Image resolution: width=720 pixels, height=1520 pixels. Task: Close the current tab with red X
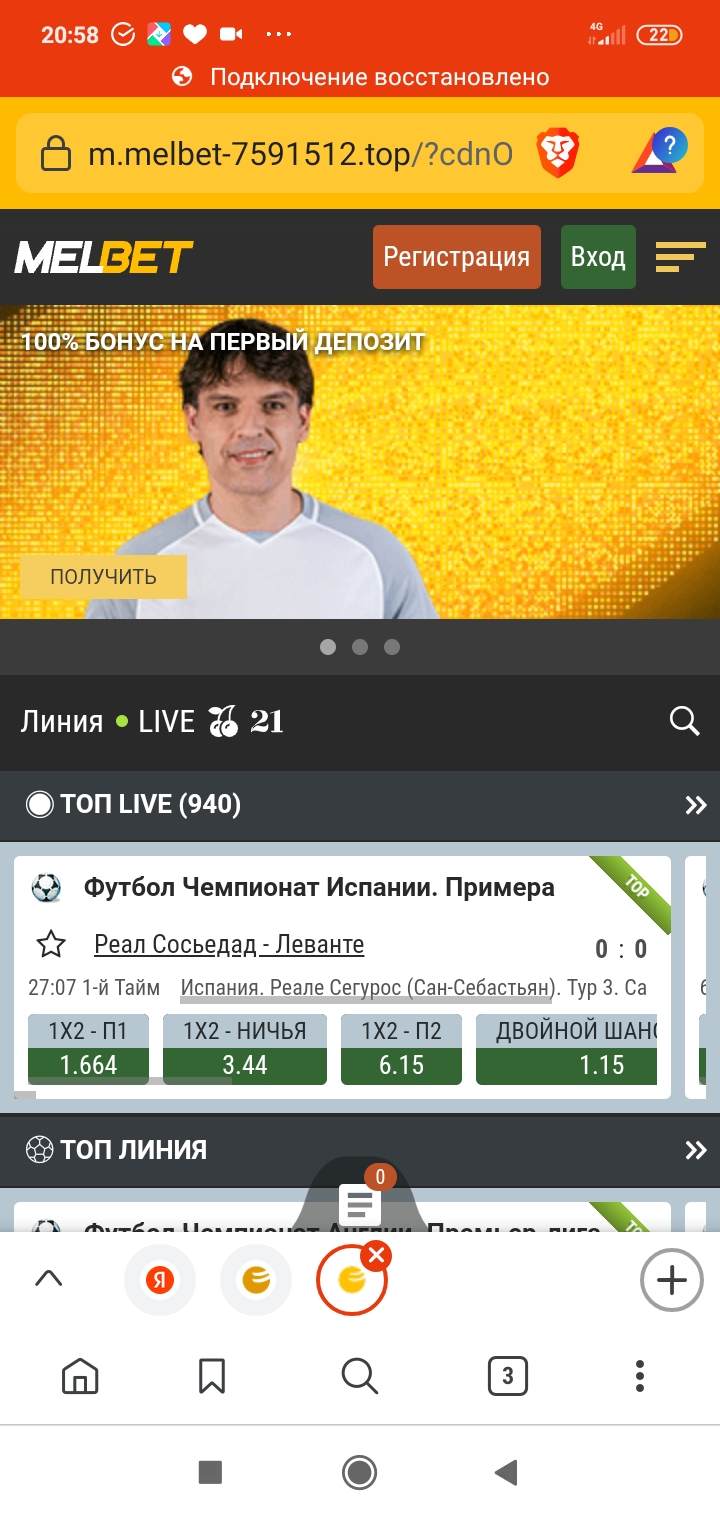click(376, 1256)
